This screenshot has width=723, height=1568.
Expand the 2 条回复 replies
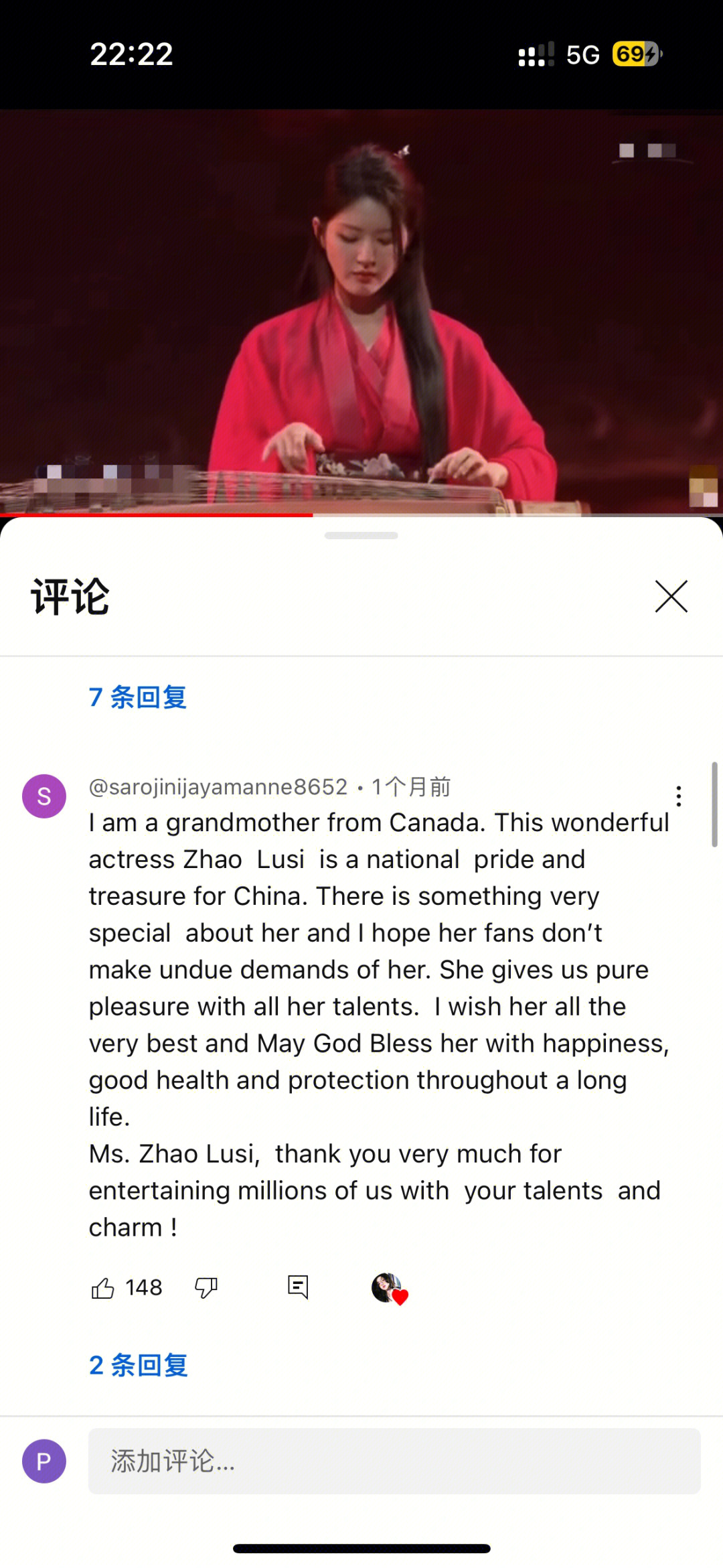(139, 1365)
